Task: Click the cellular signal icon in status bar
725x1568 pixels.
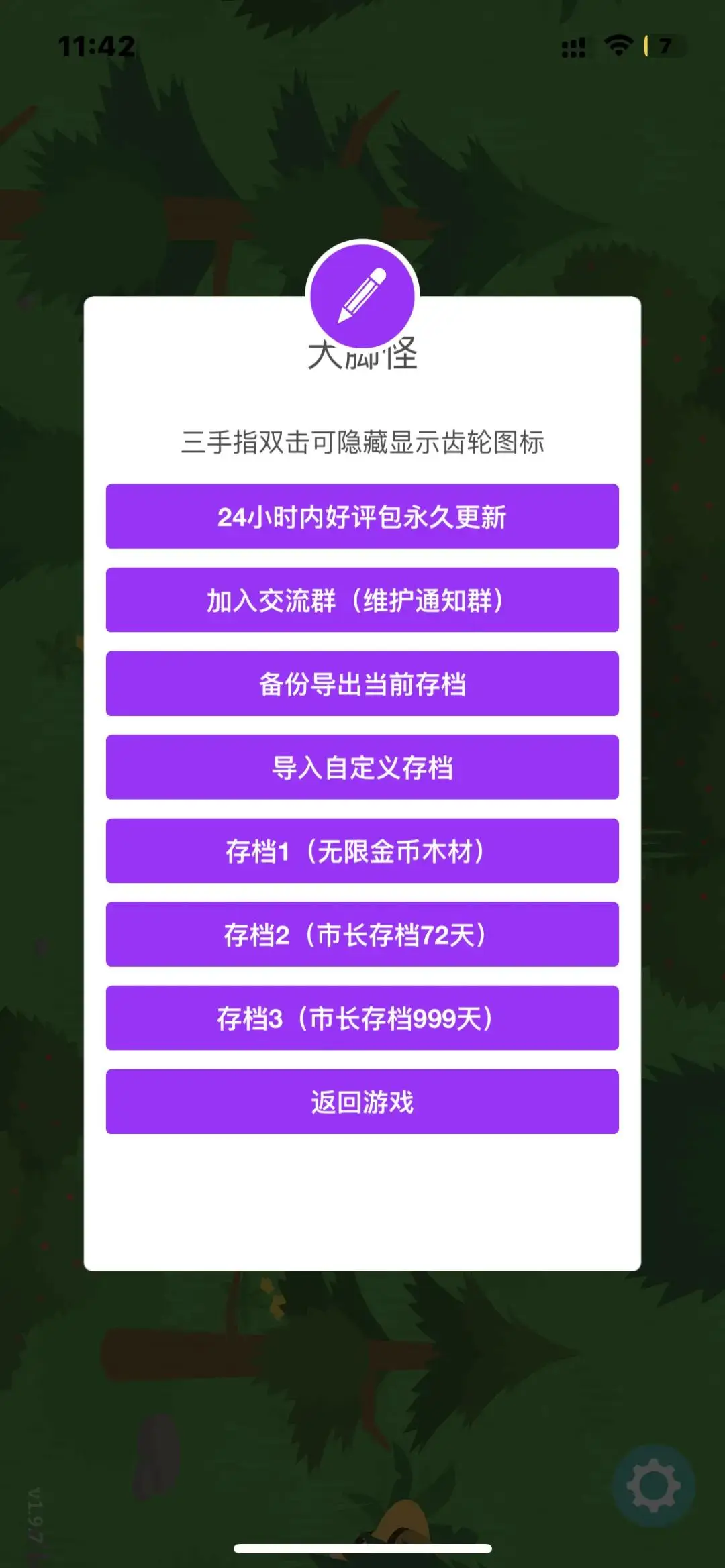Action: [x=575, y=46]
